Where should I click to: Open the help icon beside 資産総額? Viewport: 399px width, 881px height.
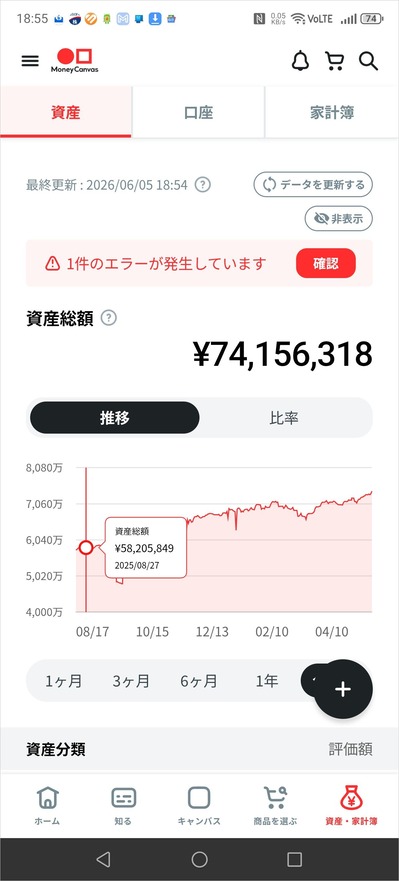[108, 318]
